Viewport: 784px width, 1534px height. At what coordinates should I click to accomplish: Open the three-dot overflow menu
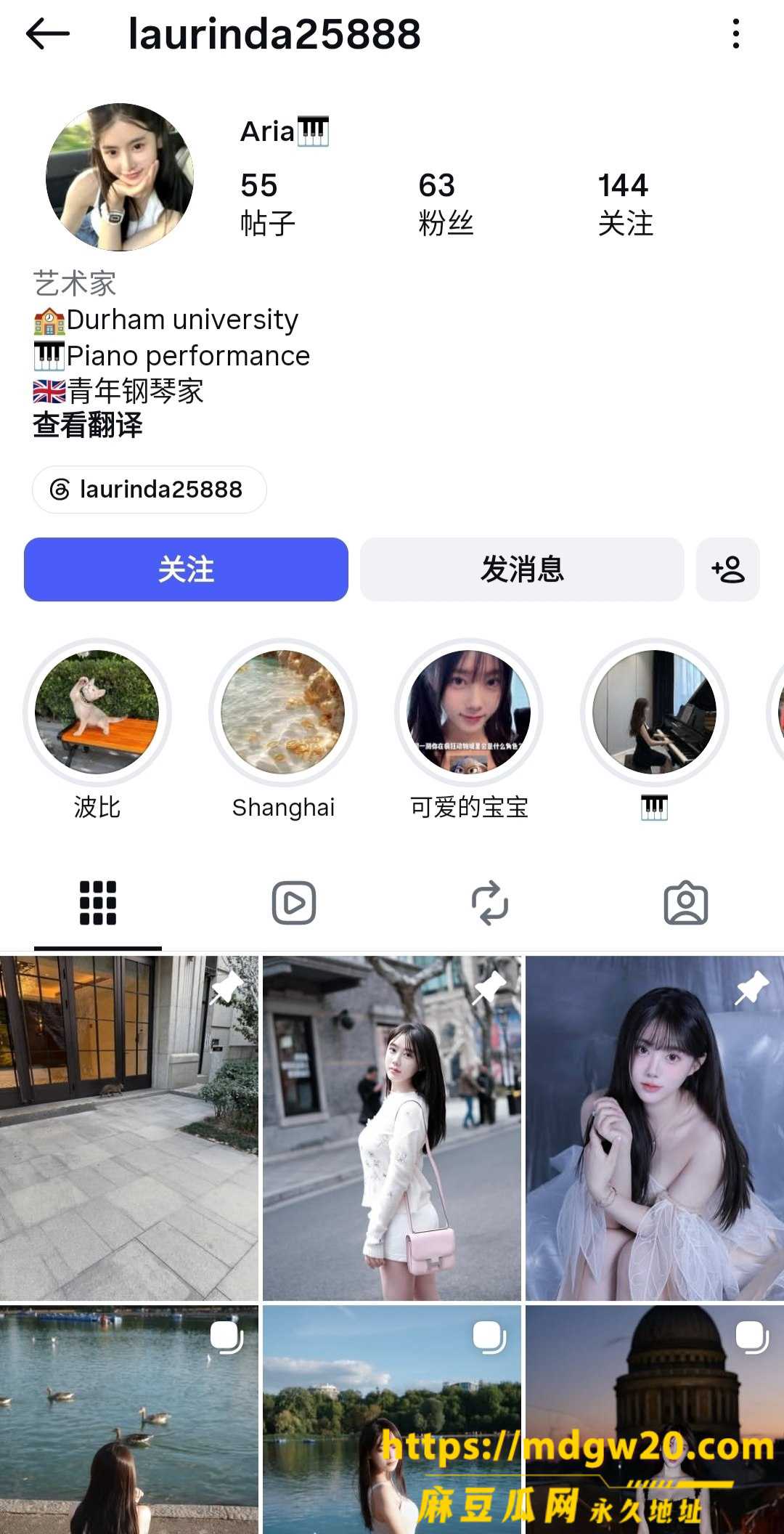(736, 34)
